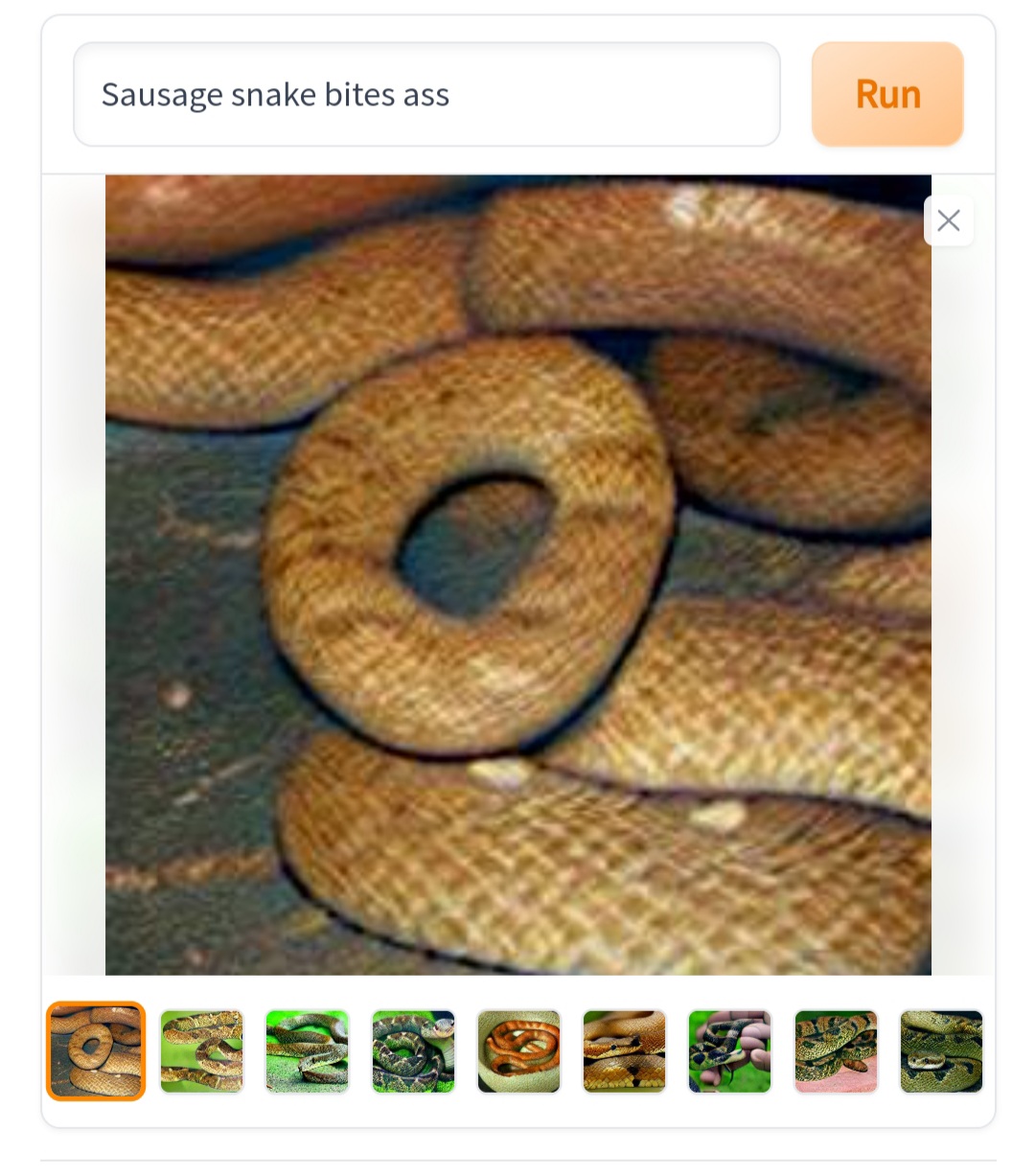Select the orange-highlighted ring-shaped snake thumbnail
This screenshot has width=1035, height=1176.
coord(96,1051)
